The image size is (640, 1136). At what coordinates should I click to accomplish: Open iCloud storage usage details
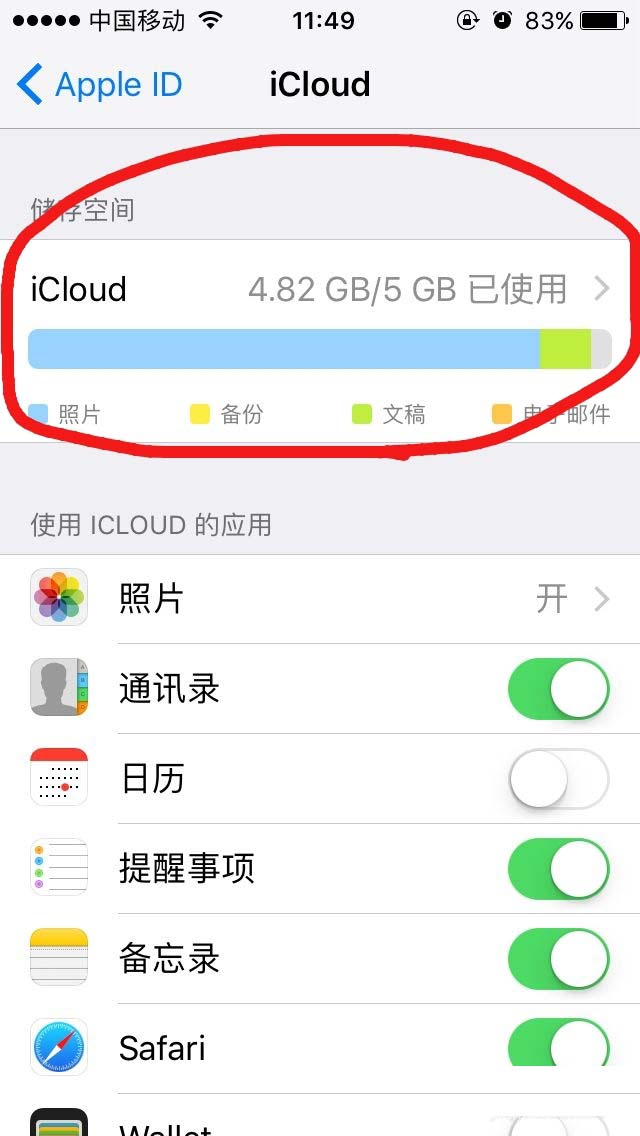[320, 290]
